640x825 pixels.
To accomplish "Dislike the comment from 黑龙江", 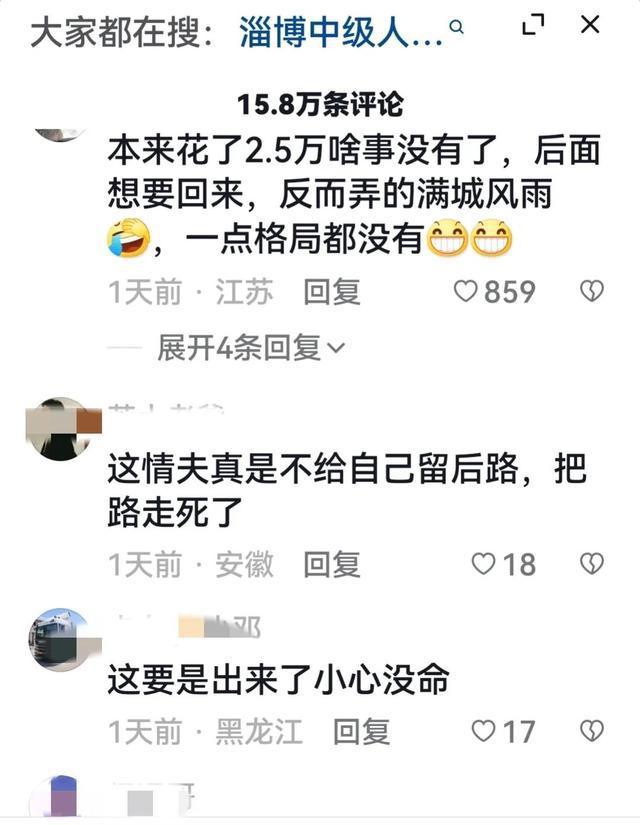I will pos(592,732).
